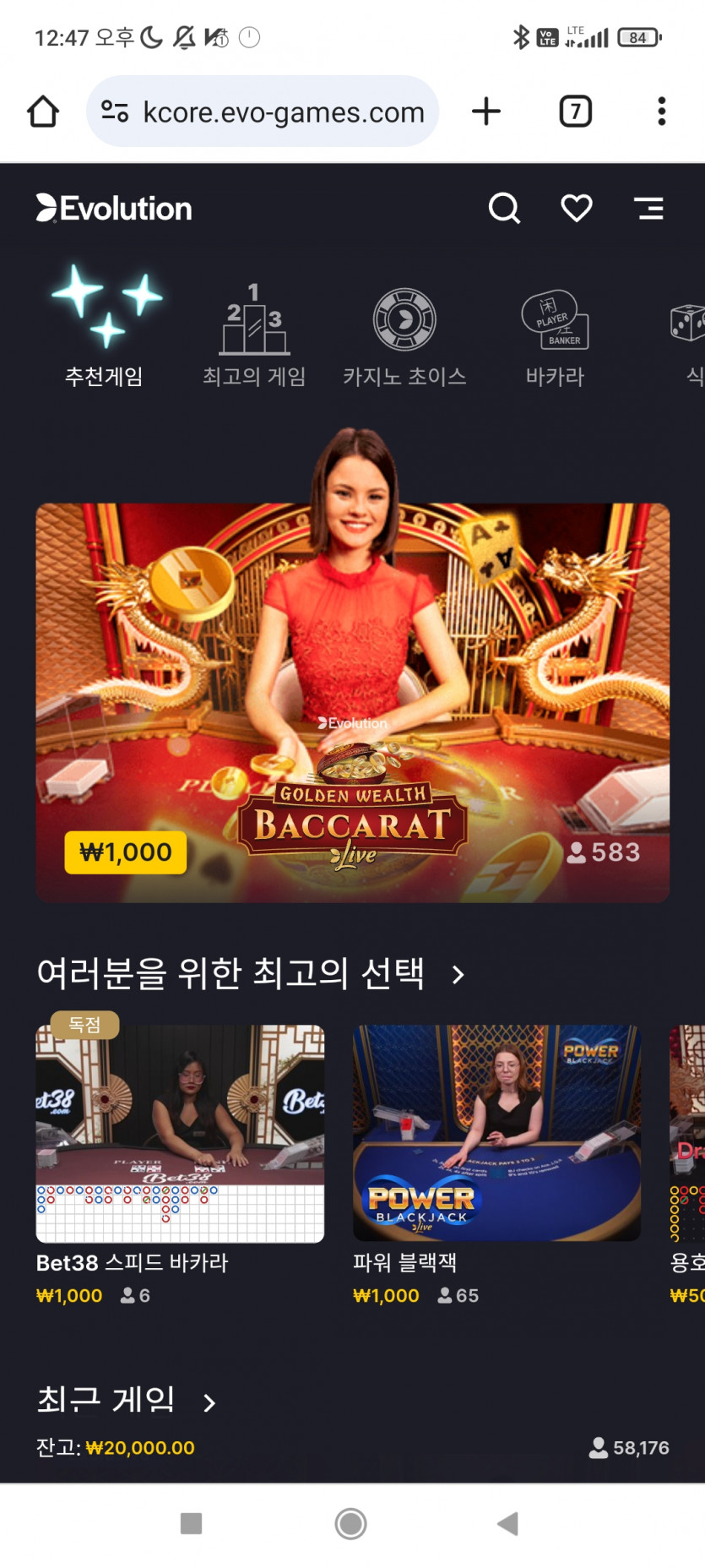Expand the 최근 게임 section

(x=209, y=1402)
